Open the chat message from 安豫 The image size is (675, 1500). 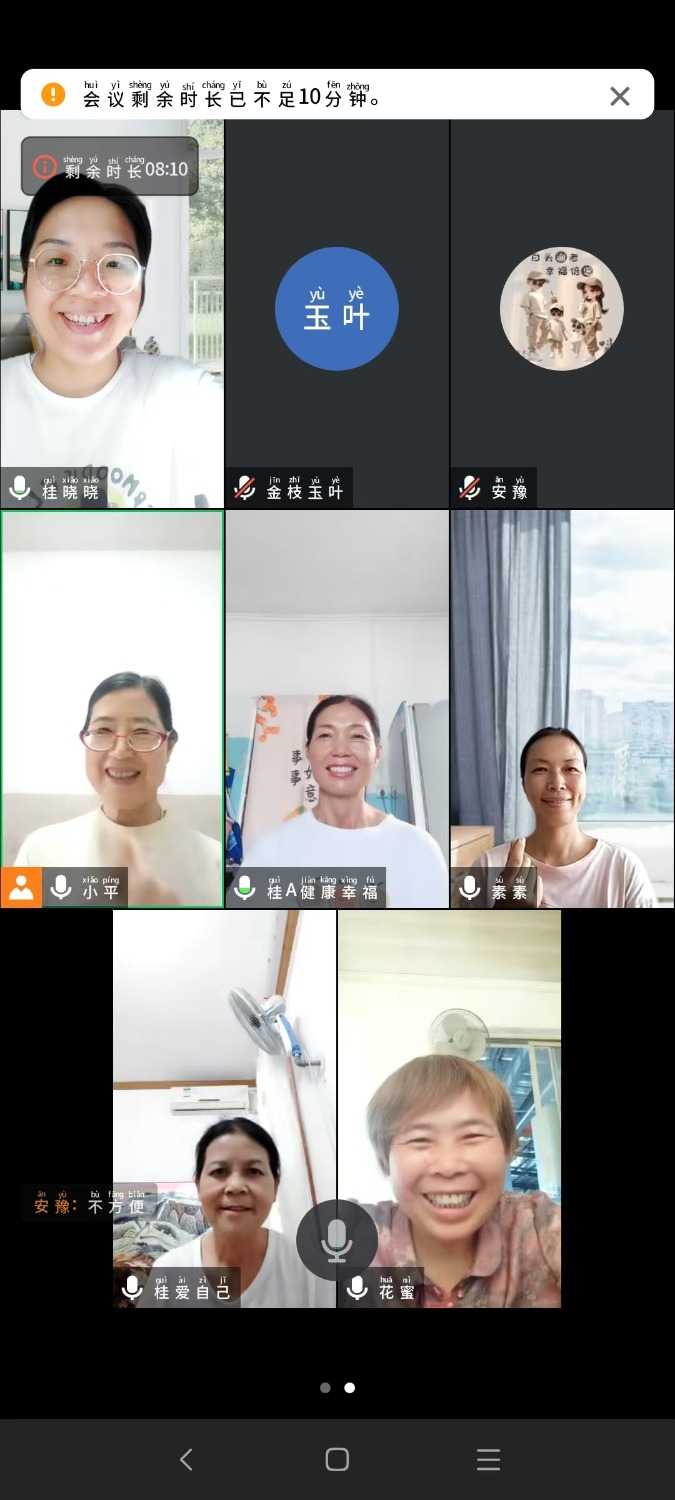pyautogui.click(x=90, y=1204)
